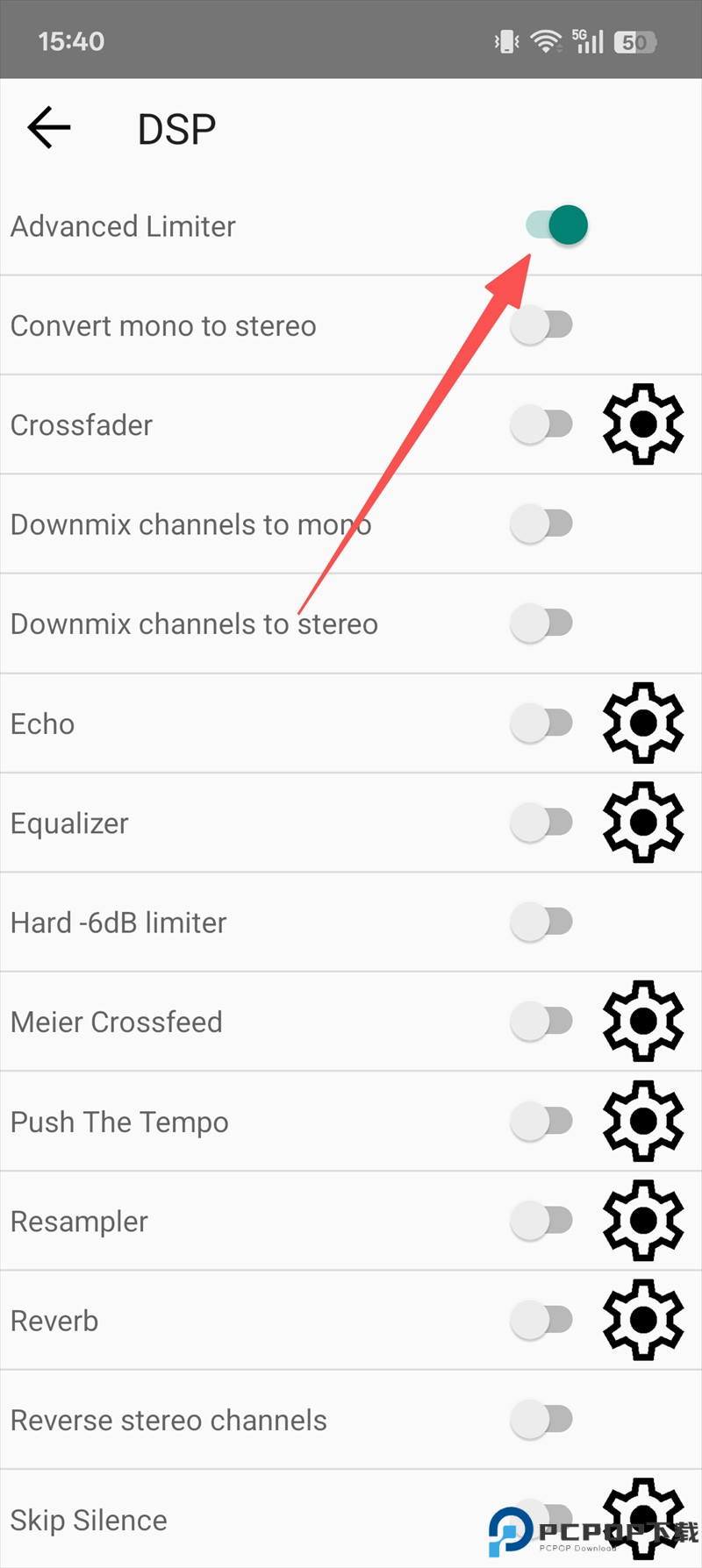Open Crossfader settings gear
This screenshot has height=1568, width=702.
click(643, 424)
